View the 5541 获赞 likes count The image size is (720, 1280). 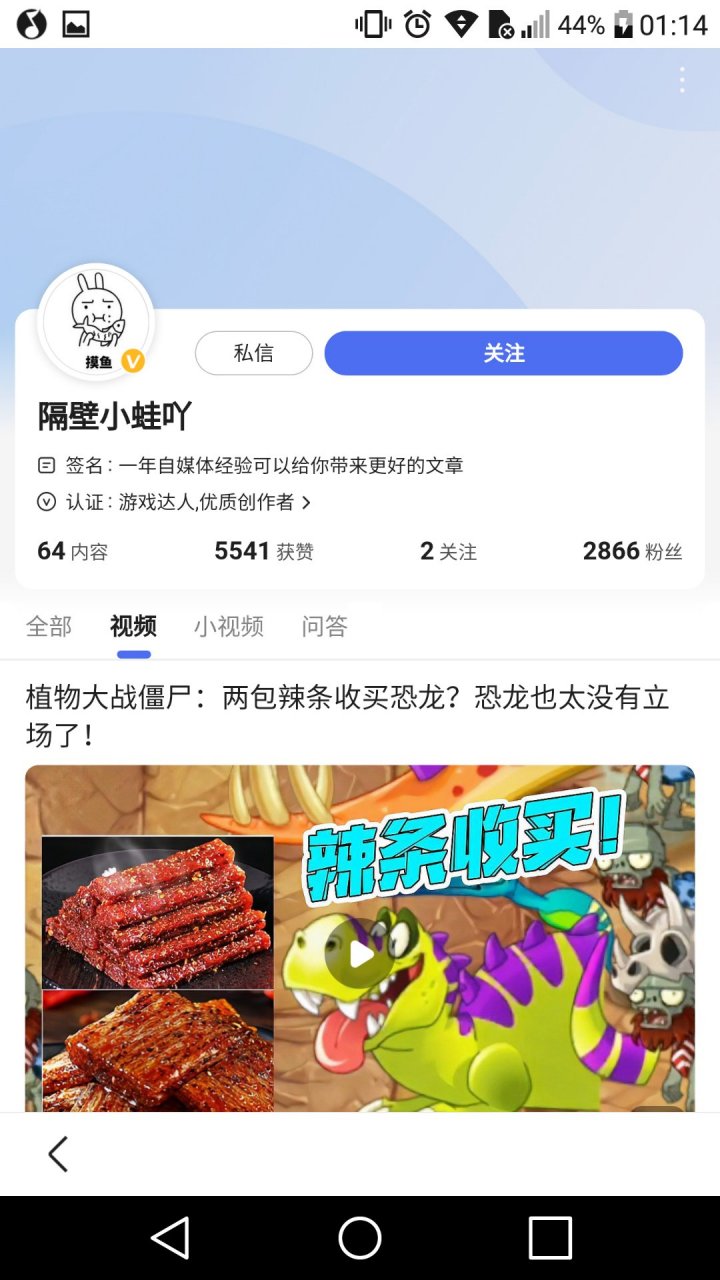pyautogui.click(x=265, y=550)
